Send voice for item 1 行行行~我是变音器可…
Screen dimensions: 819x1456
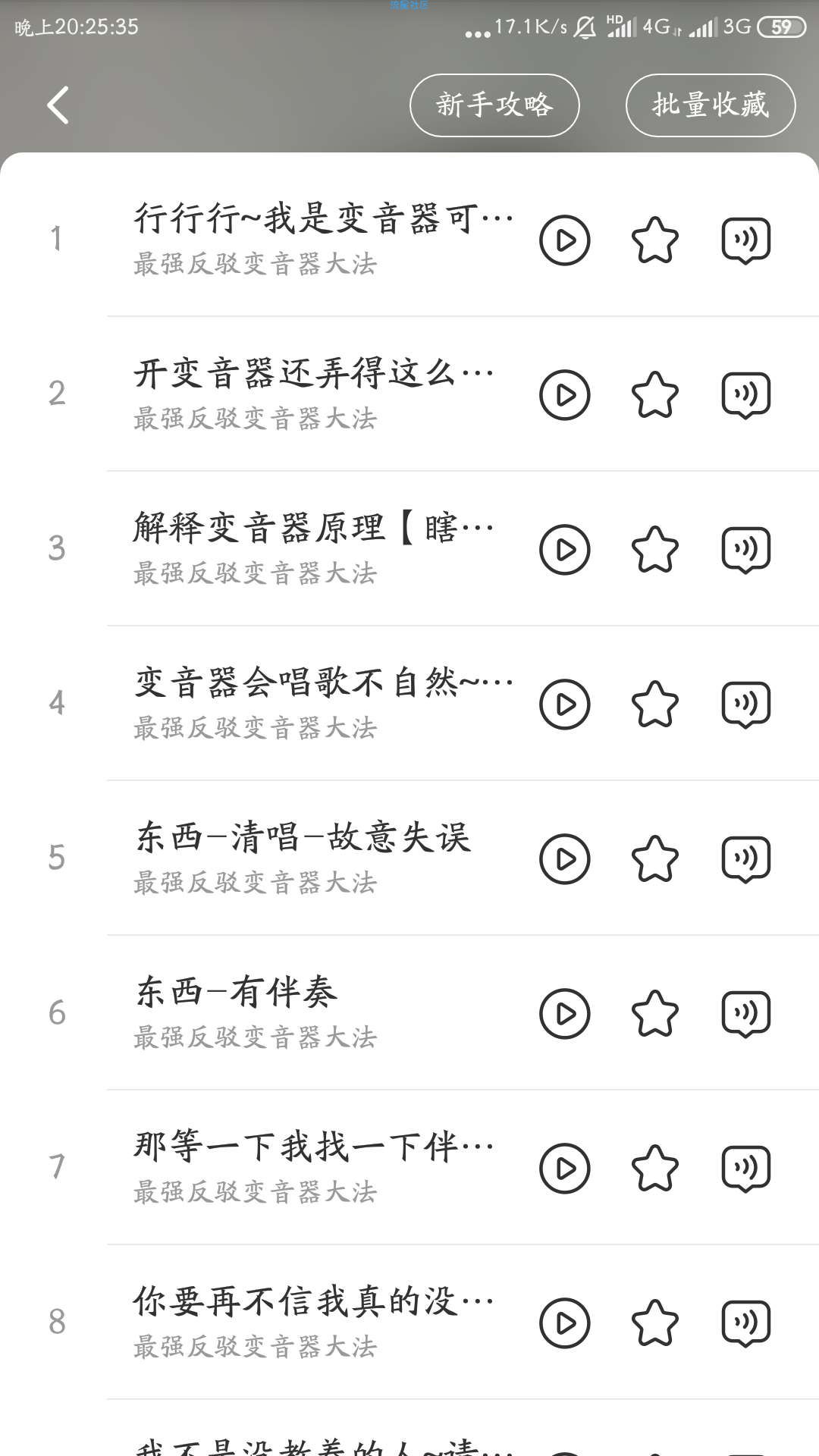[x=746, y=240]
